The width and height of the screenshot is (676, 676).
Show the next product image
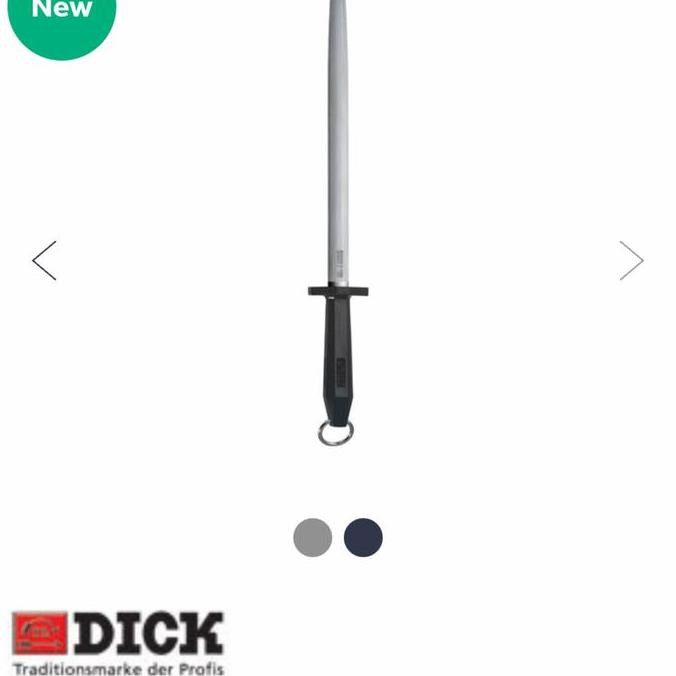pyautogui.click(x=630, y=261)
